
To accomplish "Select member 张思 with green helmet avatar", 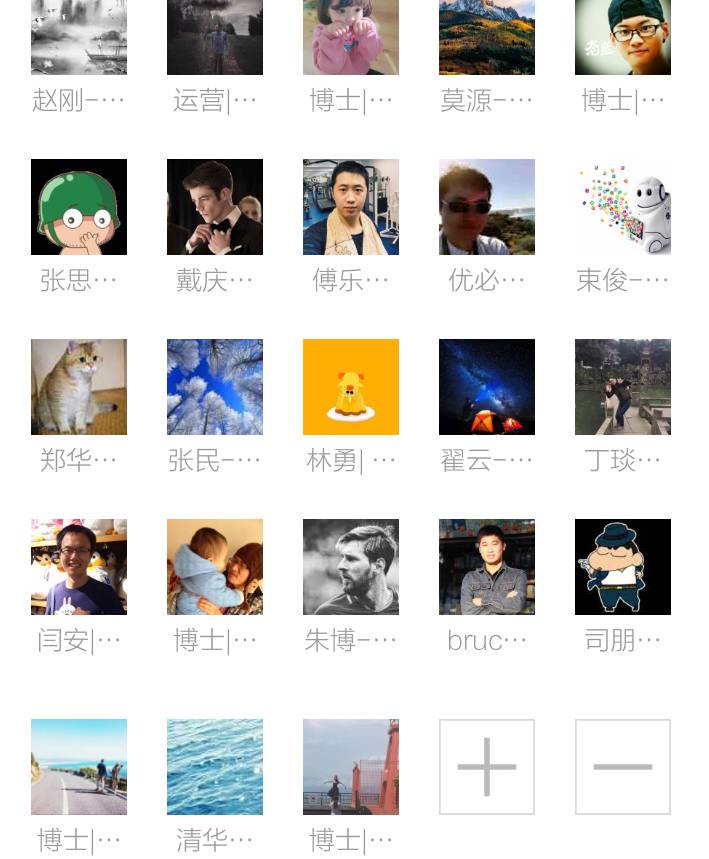I will click(79, 207).
